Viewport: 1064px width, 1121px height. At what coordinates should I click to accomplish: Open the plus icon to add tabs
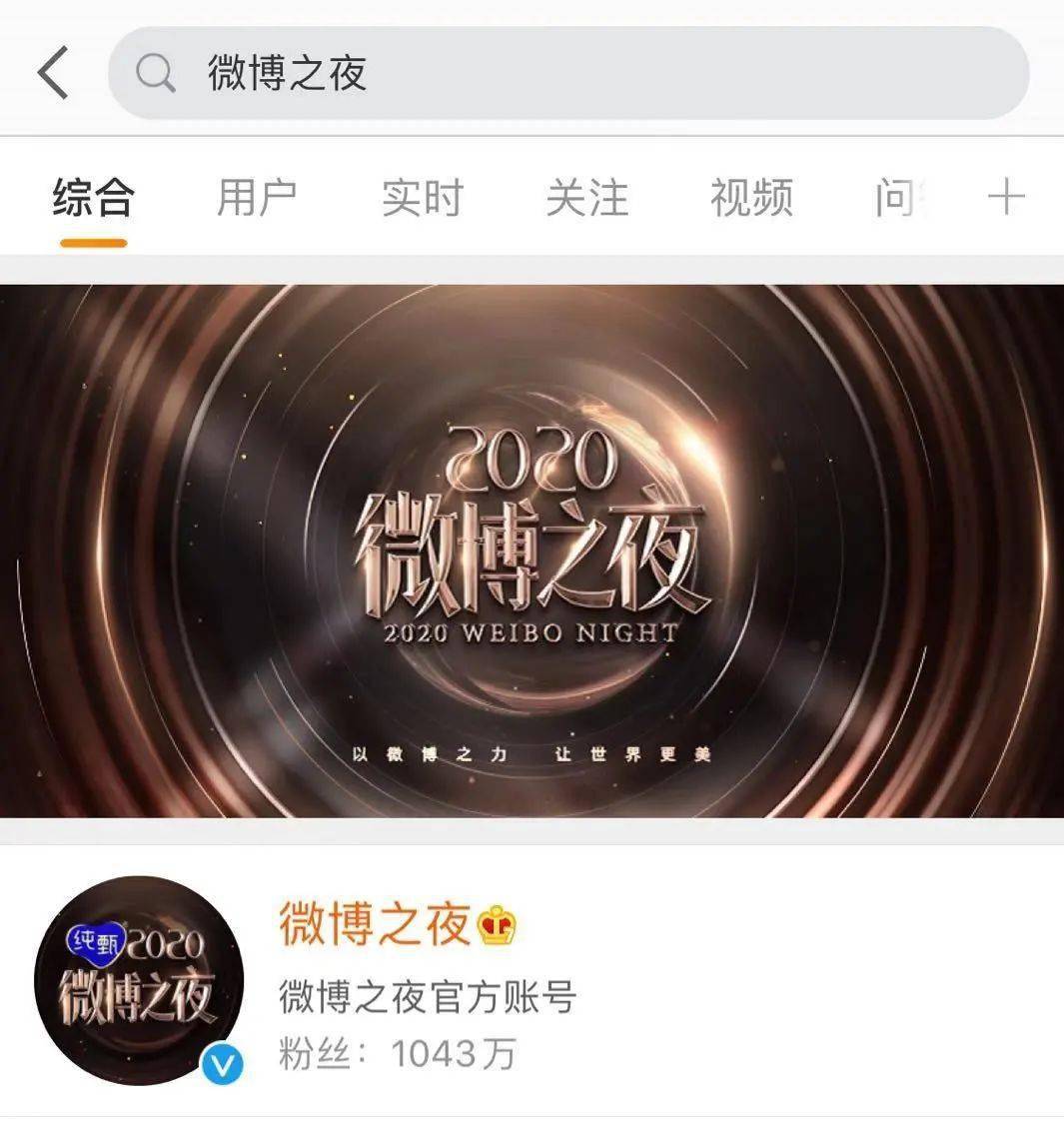coord(1006,197)
